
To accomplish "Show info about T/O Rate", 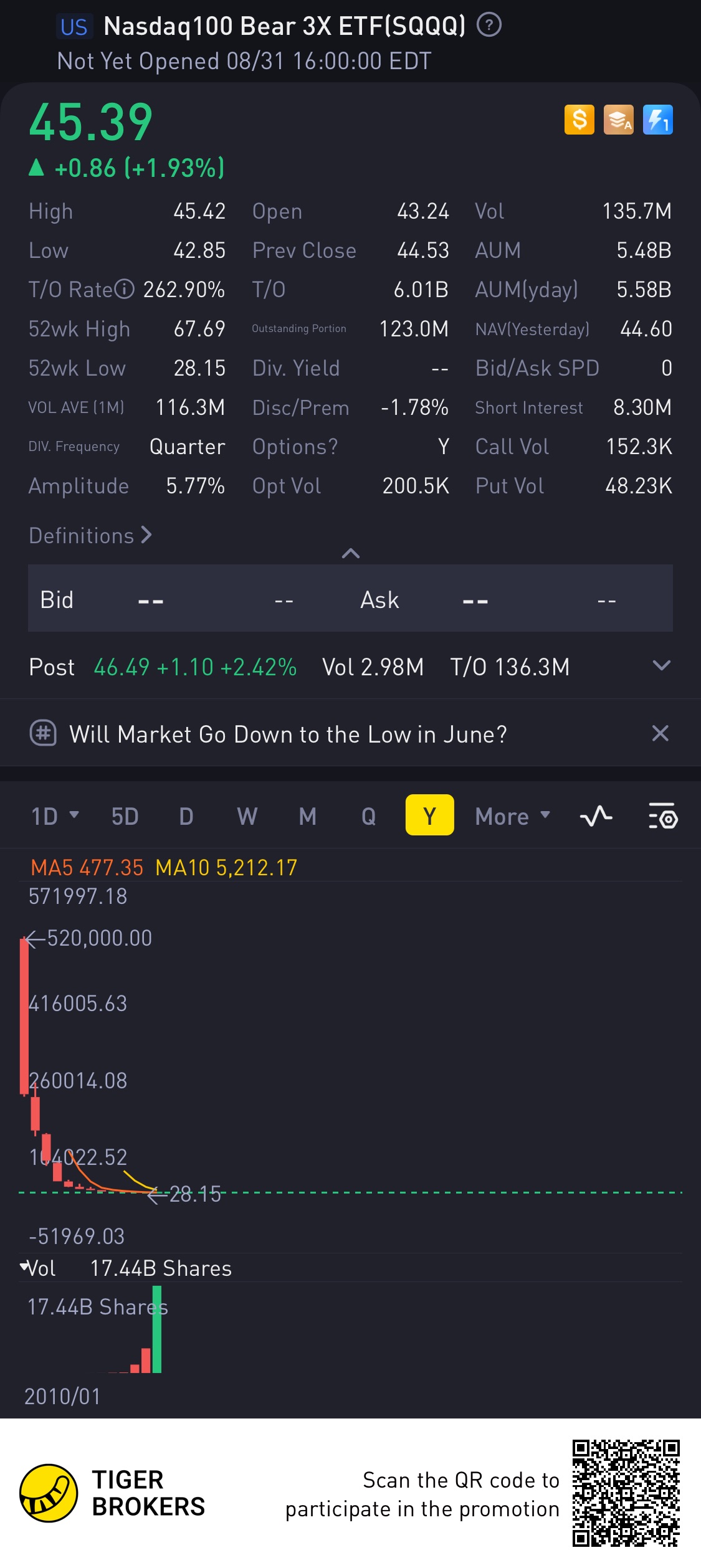I will pyautogui.click(x=124, y=289).
